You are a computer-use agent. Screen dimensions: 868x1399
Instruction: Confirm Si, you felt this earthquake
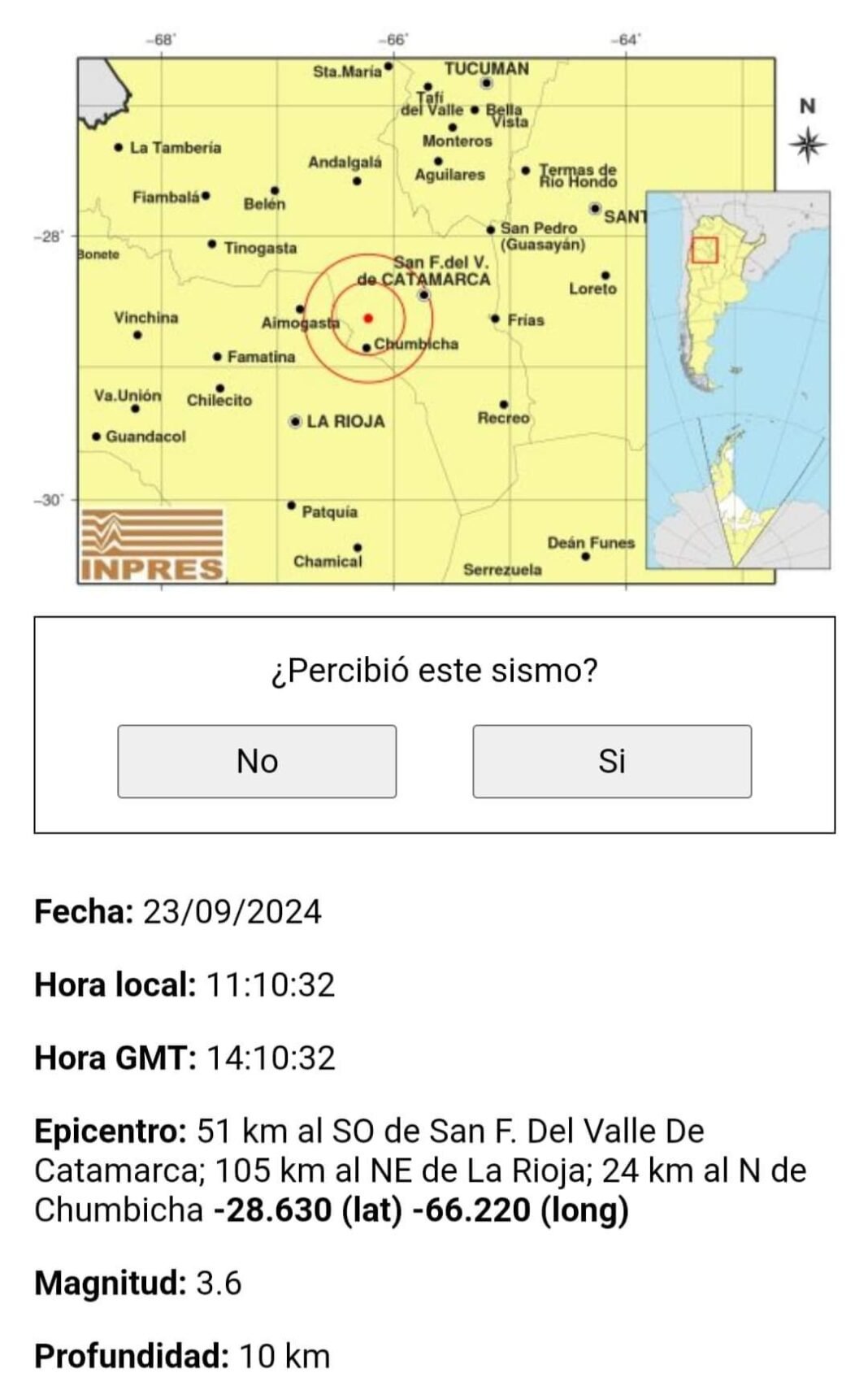pos(611,761)
